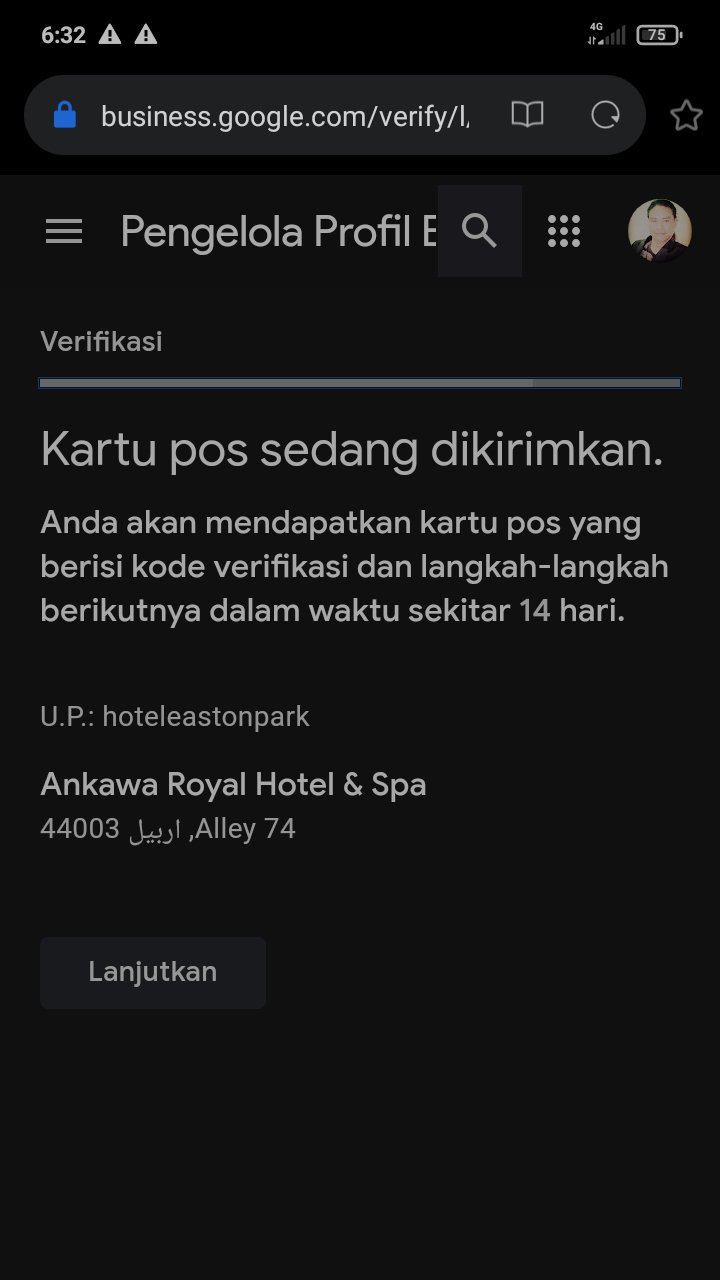Image resolution: width=720 pixels, height=1280 pixels.
Task: Tap the browser URL address bar
Action: [285, 116]
